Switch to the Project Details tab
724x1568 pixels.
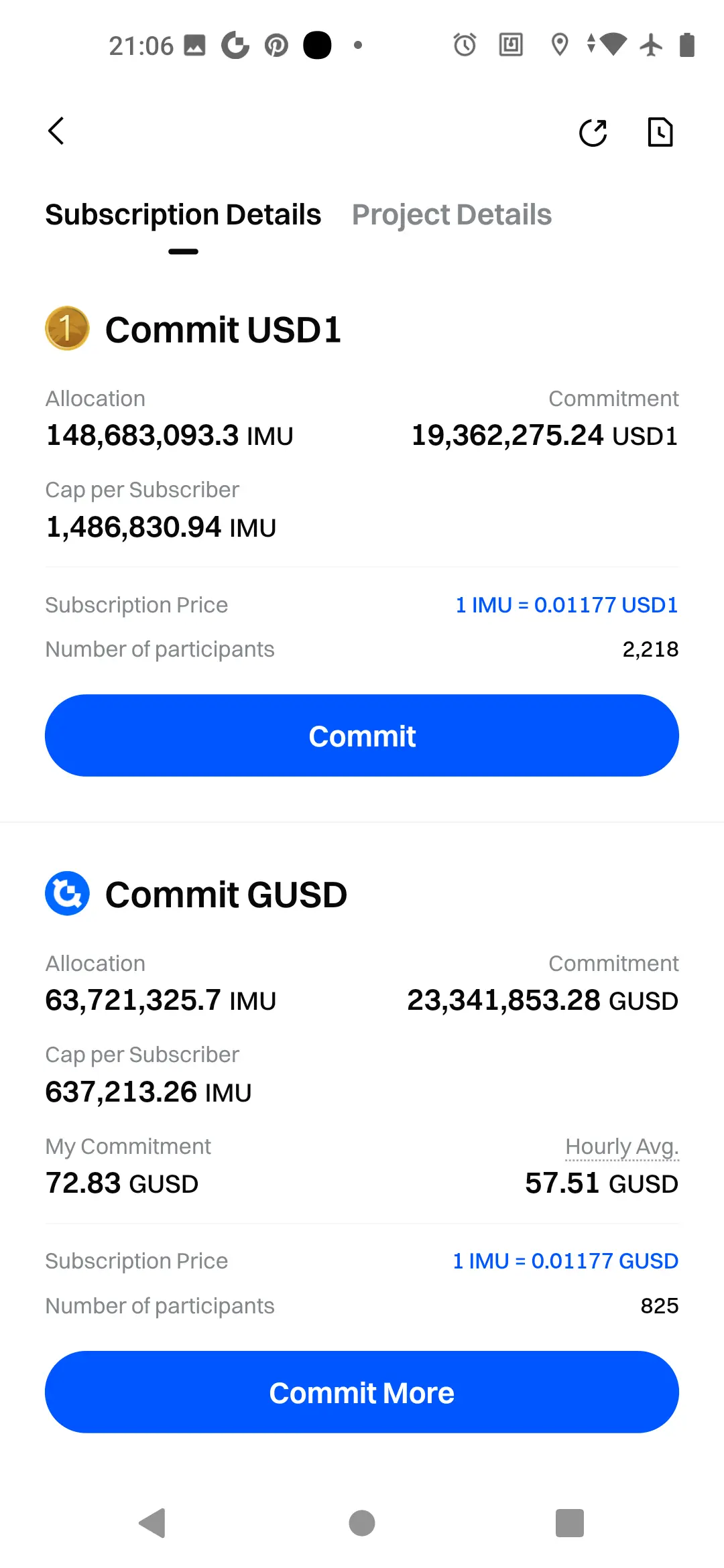point(452,215)
